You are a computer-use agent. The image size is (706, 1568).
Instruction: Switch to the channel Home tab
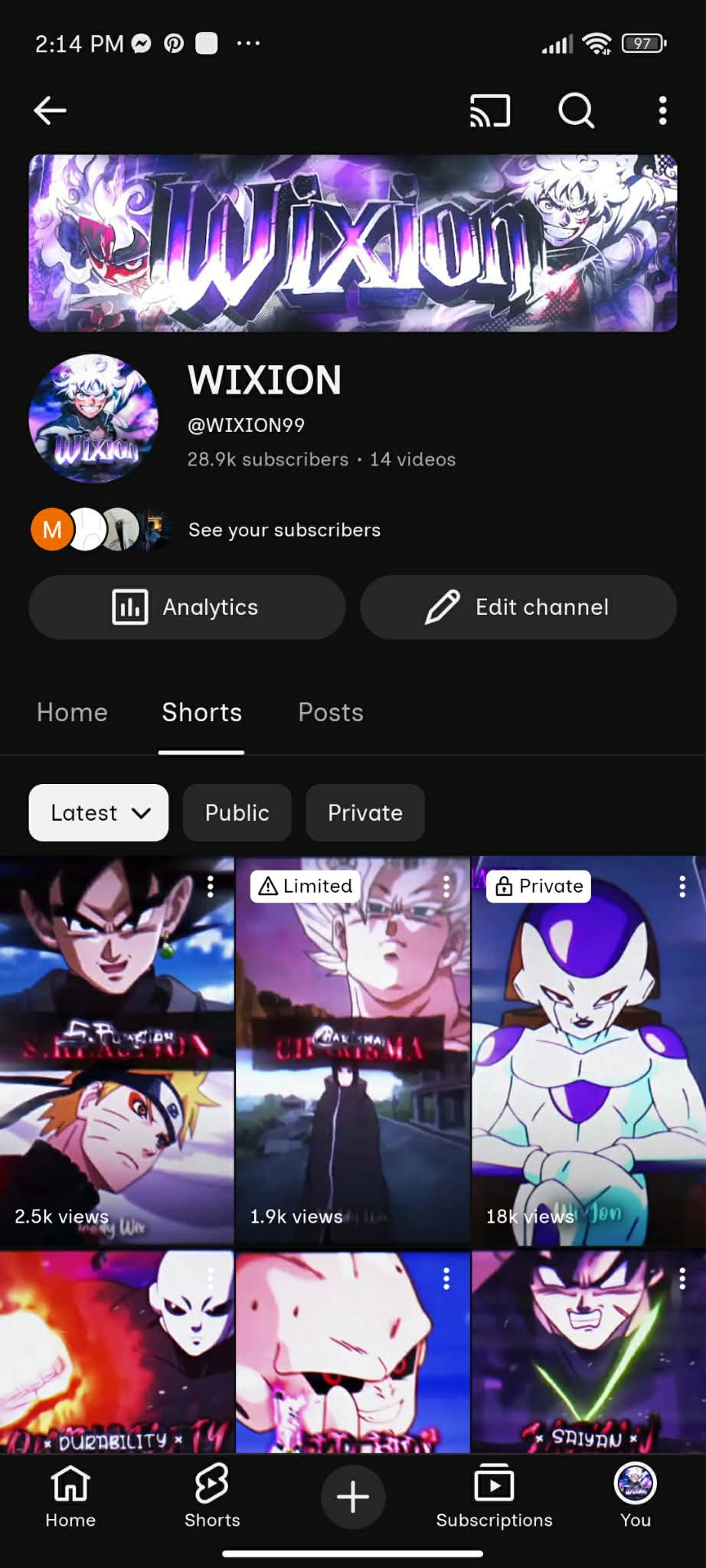coord(72,713)
